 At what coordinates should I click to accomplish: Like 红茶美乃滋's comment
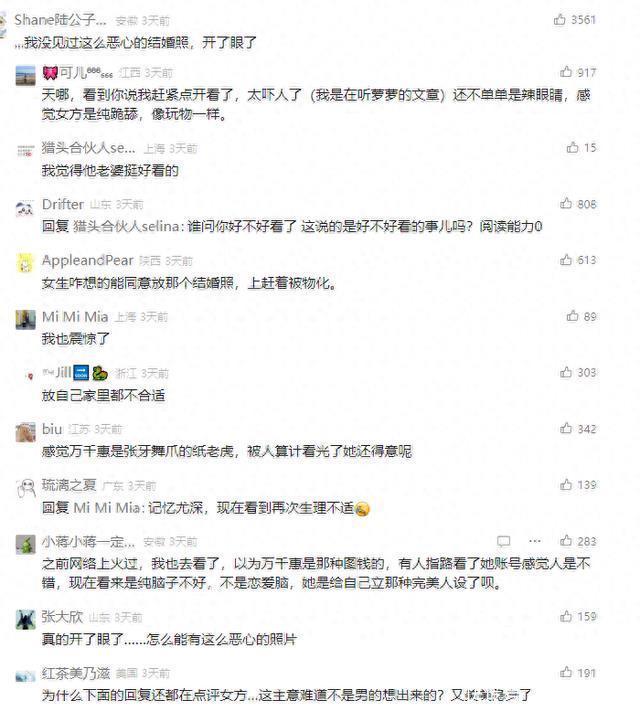566,673
